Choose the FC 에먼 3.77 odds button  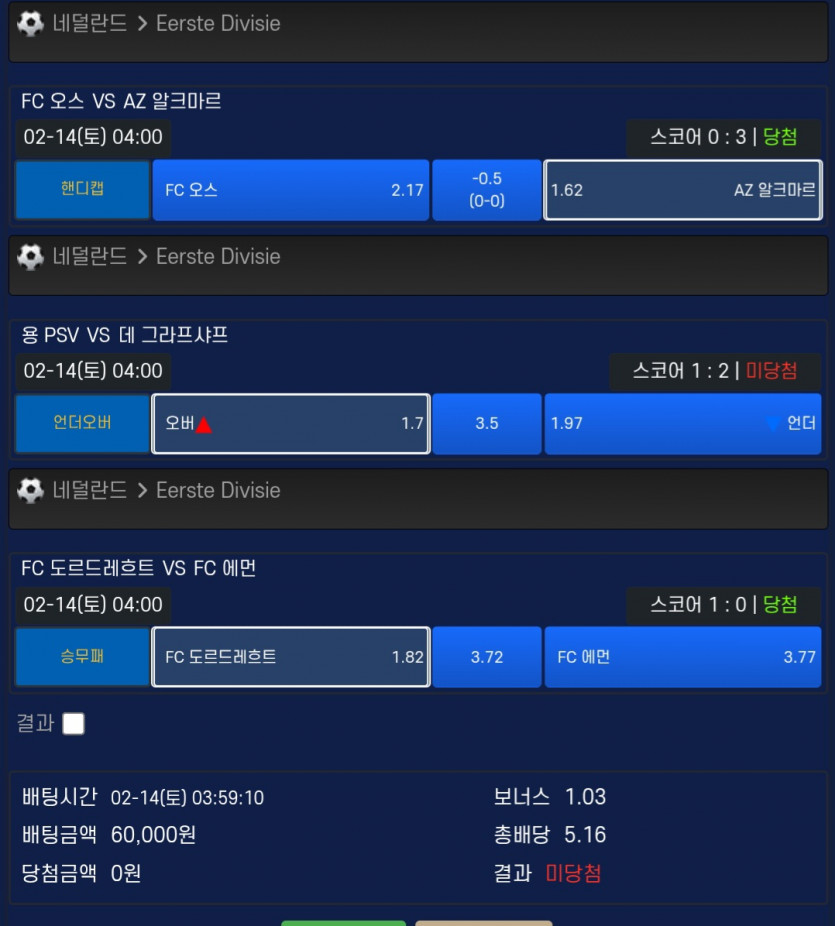pyautogui.click(x=683, y=657)
